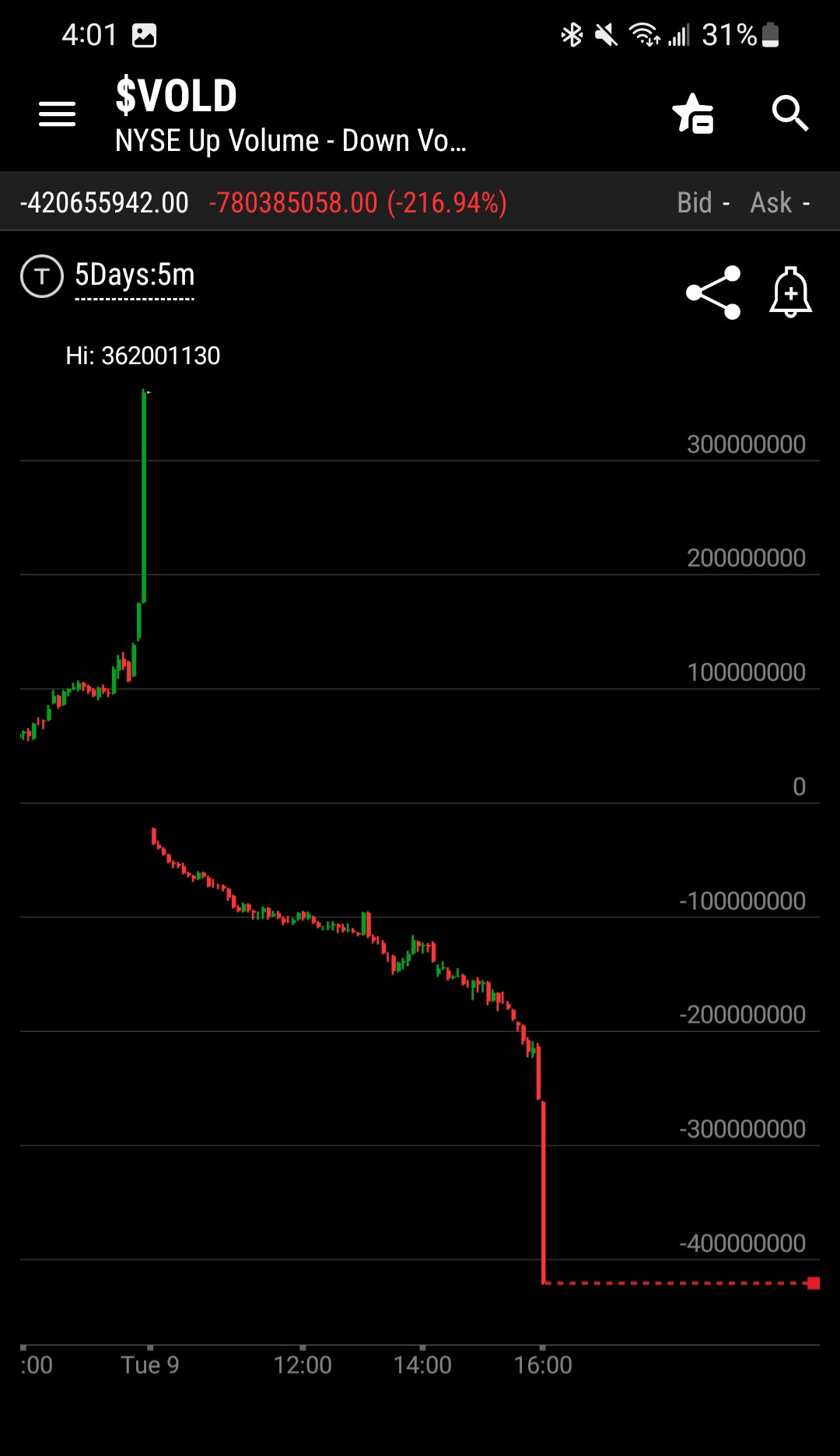
Task: Share this $VOLD chart
Action: tap(713, 293)
